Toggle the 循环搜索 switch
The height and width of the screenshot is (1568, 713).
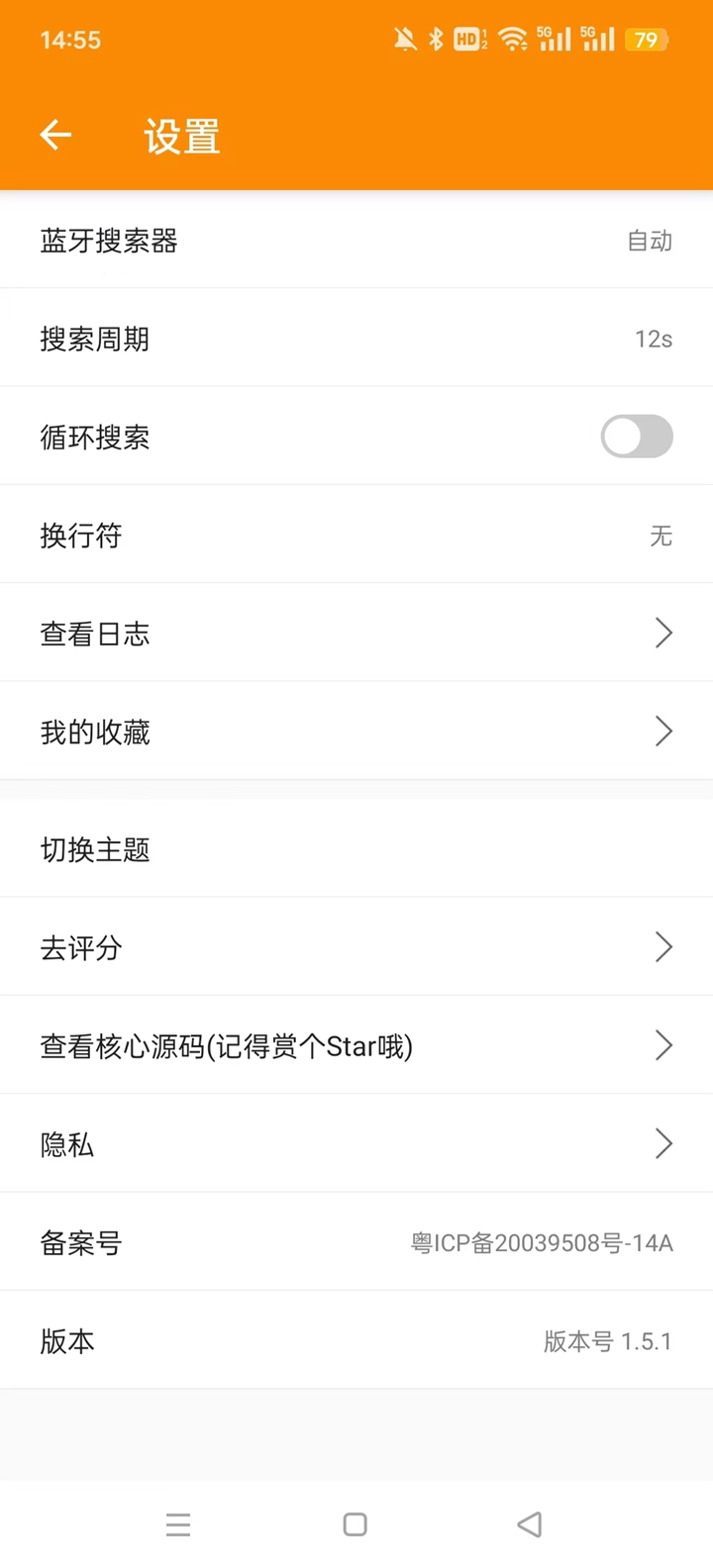[x=637, y=437]
